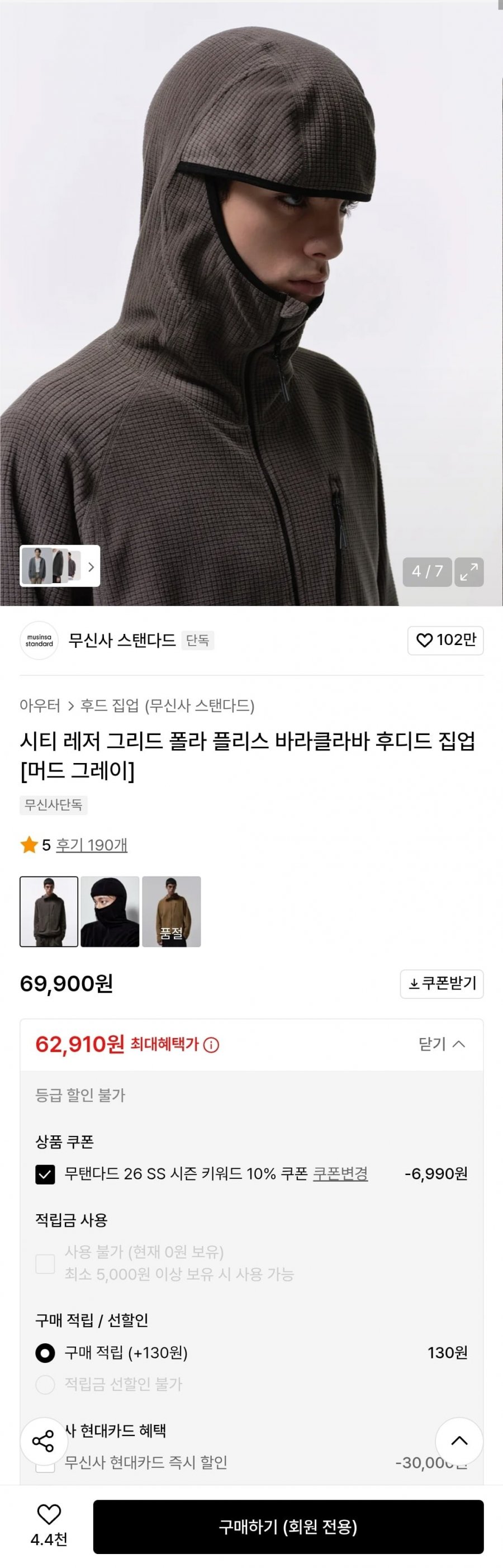The width and height of the screenshot is (503, 1568).
Task: Expand the product image to fullscreen
Action: tap(469, 571)
